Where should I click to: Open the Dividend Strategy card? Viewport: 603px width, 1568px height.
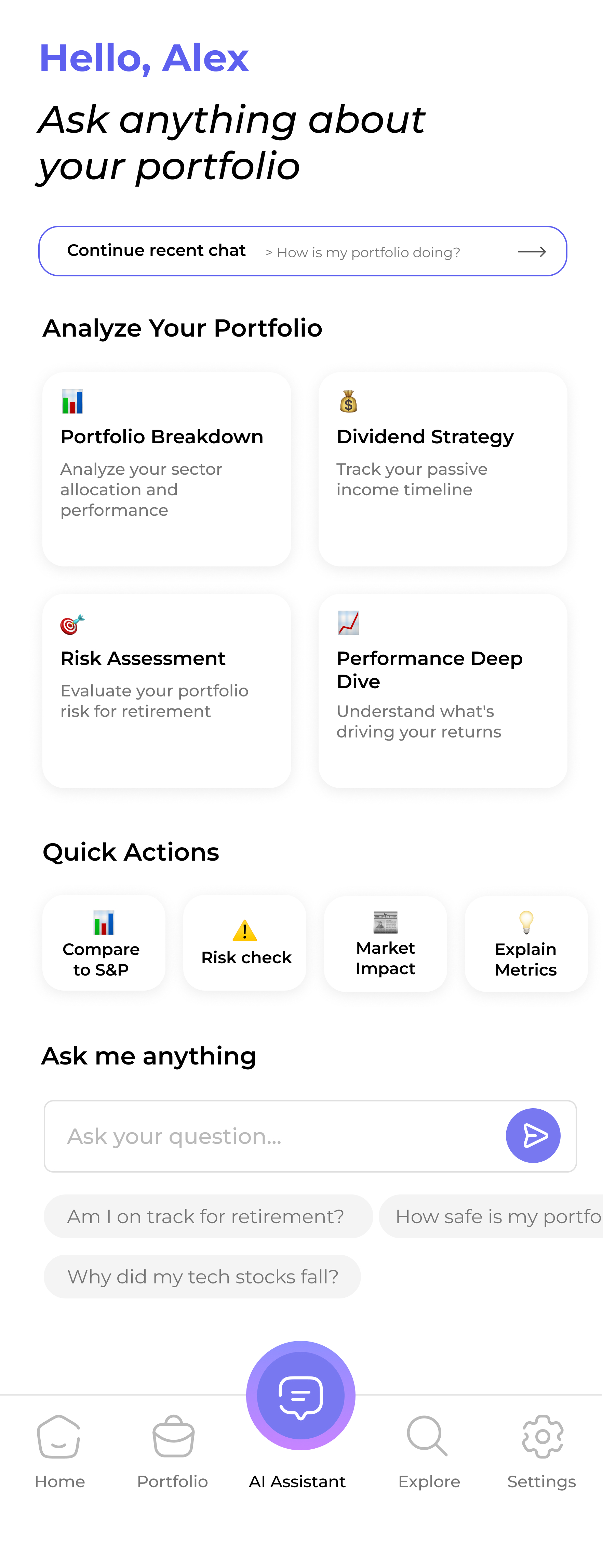(x=442, y=469)
